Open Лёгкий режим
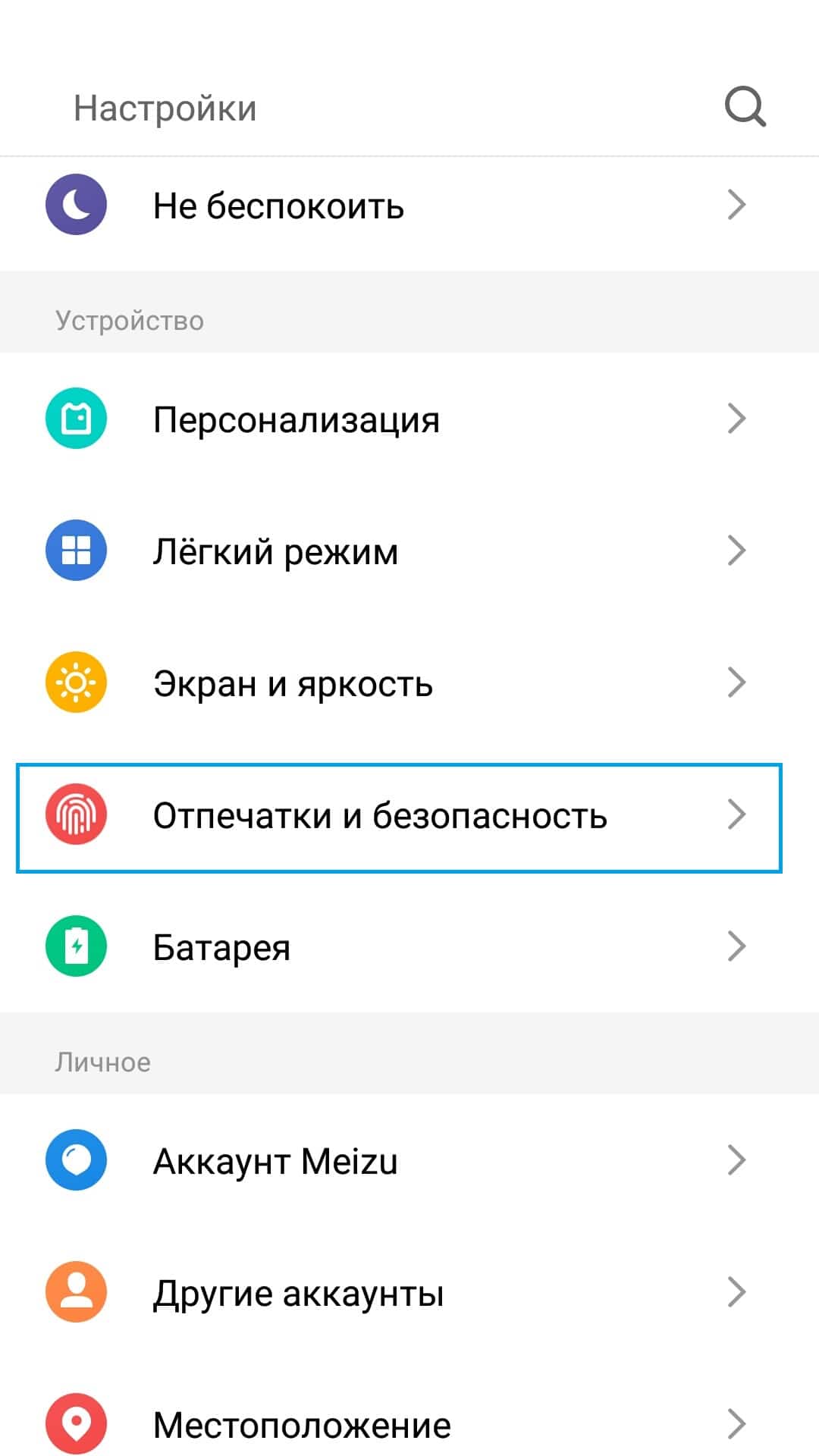819x1456 pixels. [394, 551]
